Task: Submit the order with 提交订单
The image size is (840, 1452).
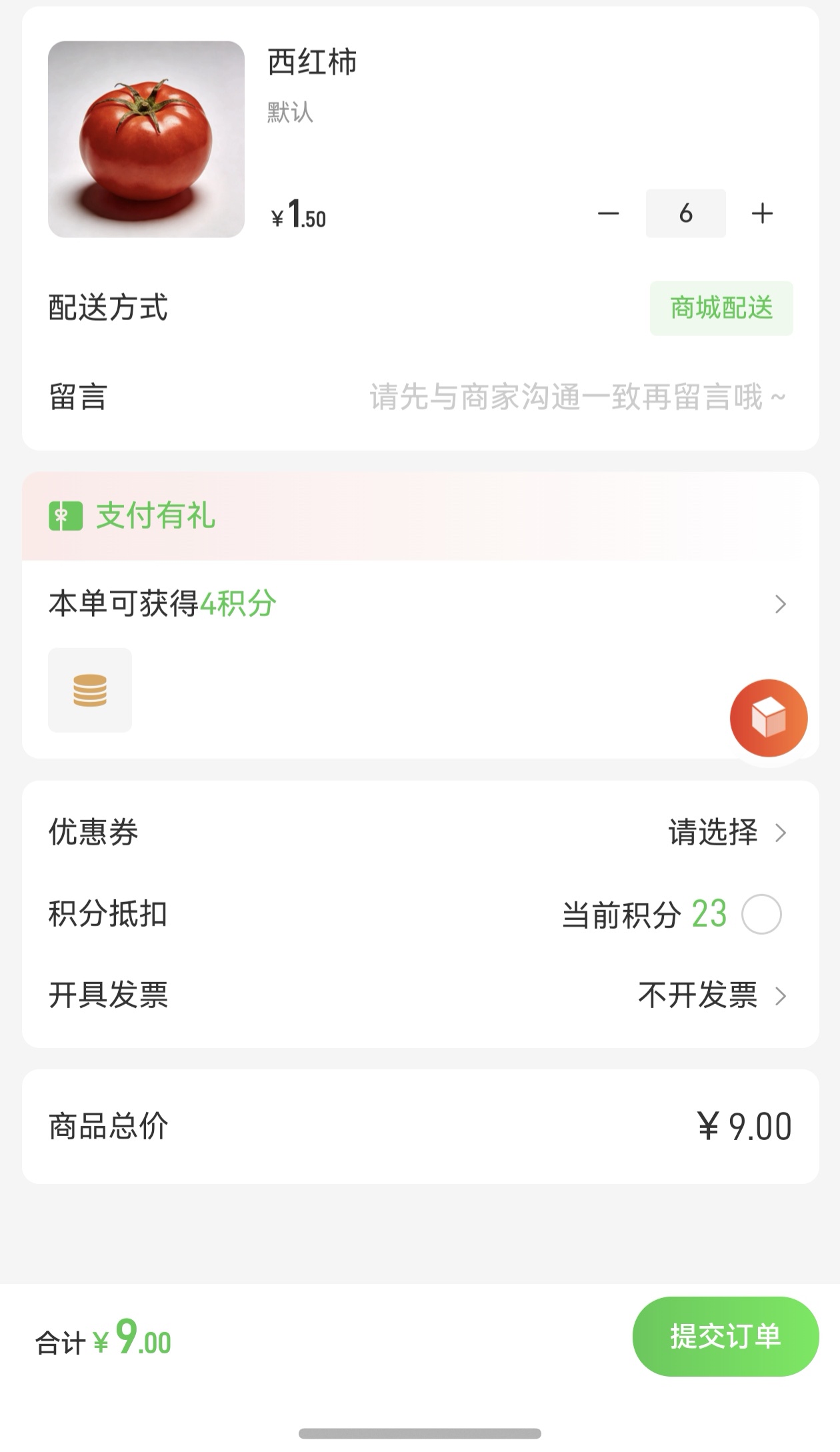Action: (x=725, y=1337)
